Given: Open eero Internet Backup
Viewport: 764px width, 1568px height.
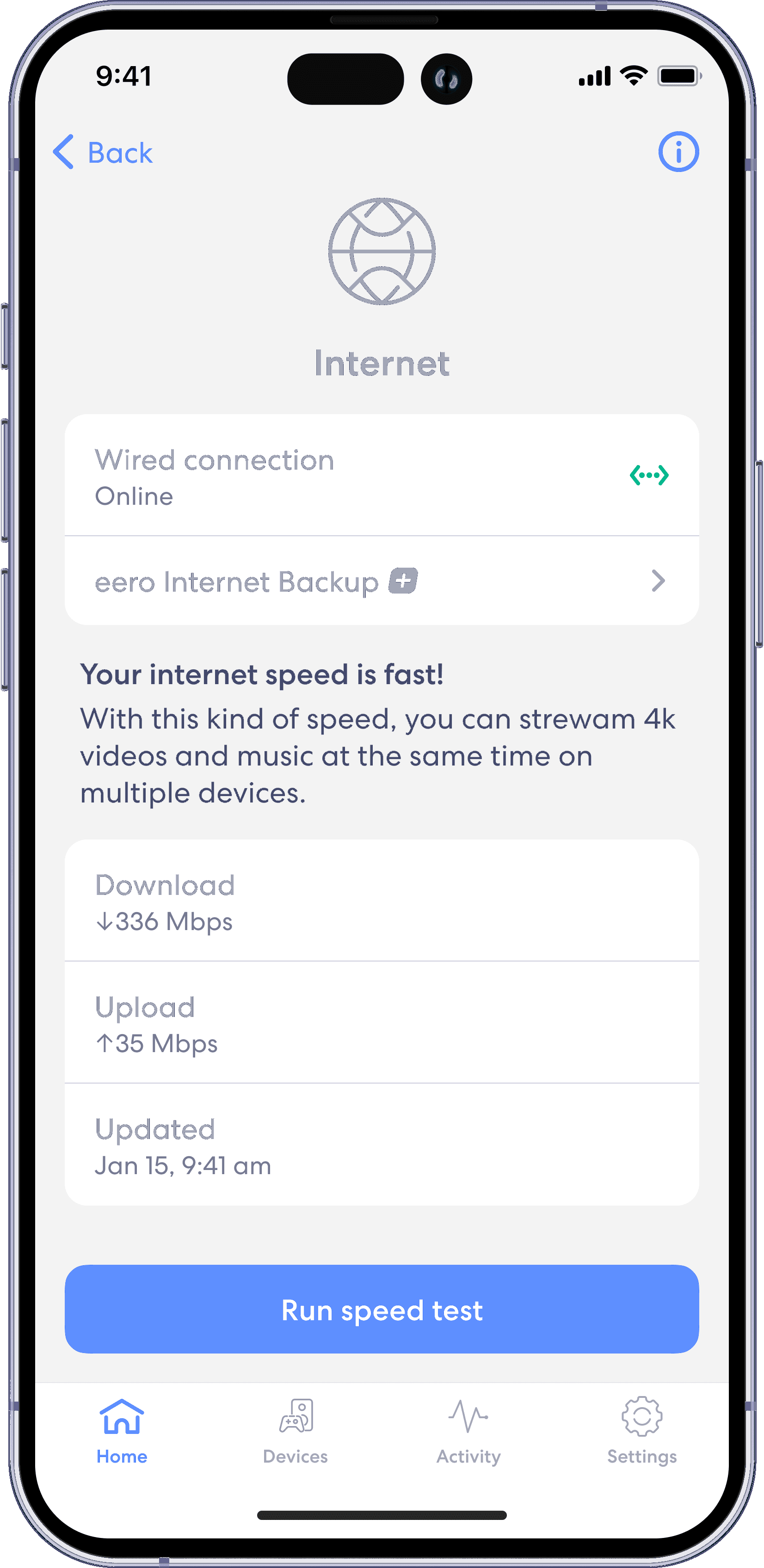Looking at the screenshot, I should point(381,582).
